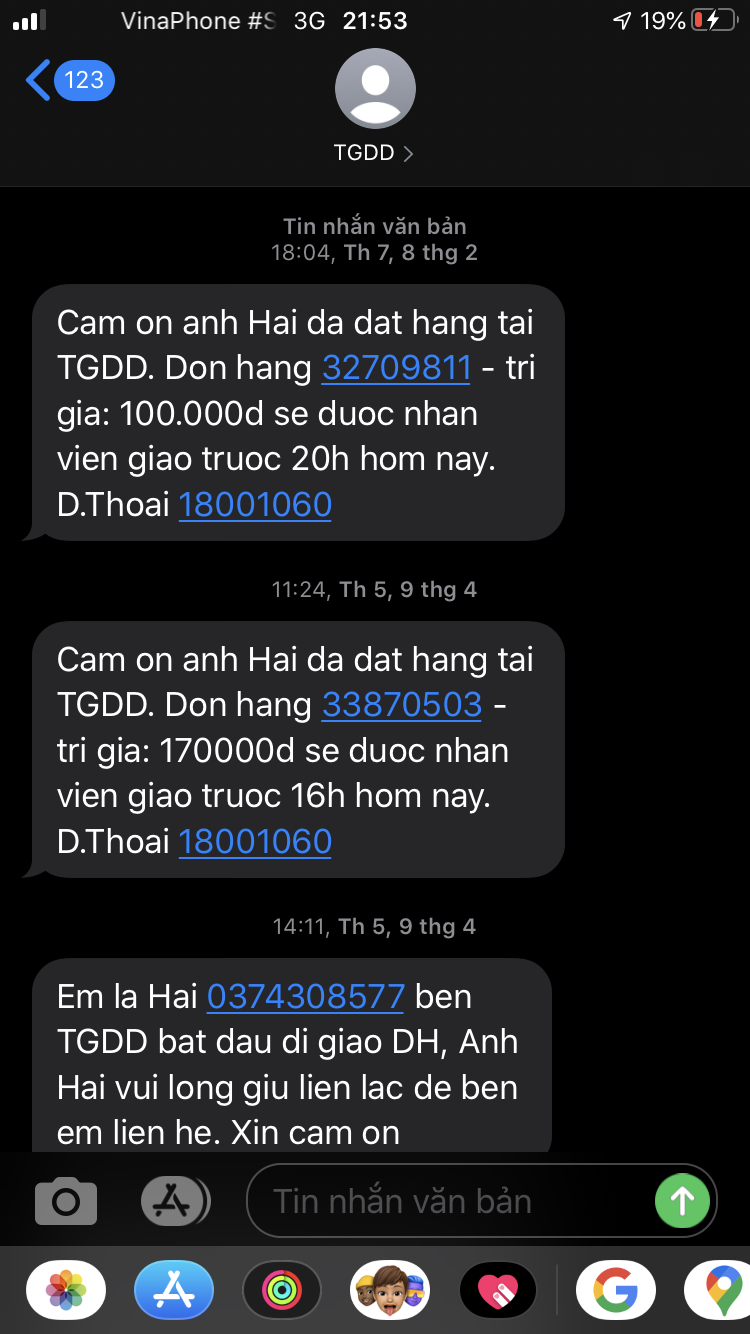Open order number link 32709811
Viewport: 750px width, 1334px height.
396,368
